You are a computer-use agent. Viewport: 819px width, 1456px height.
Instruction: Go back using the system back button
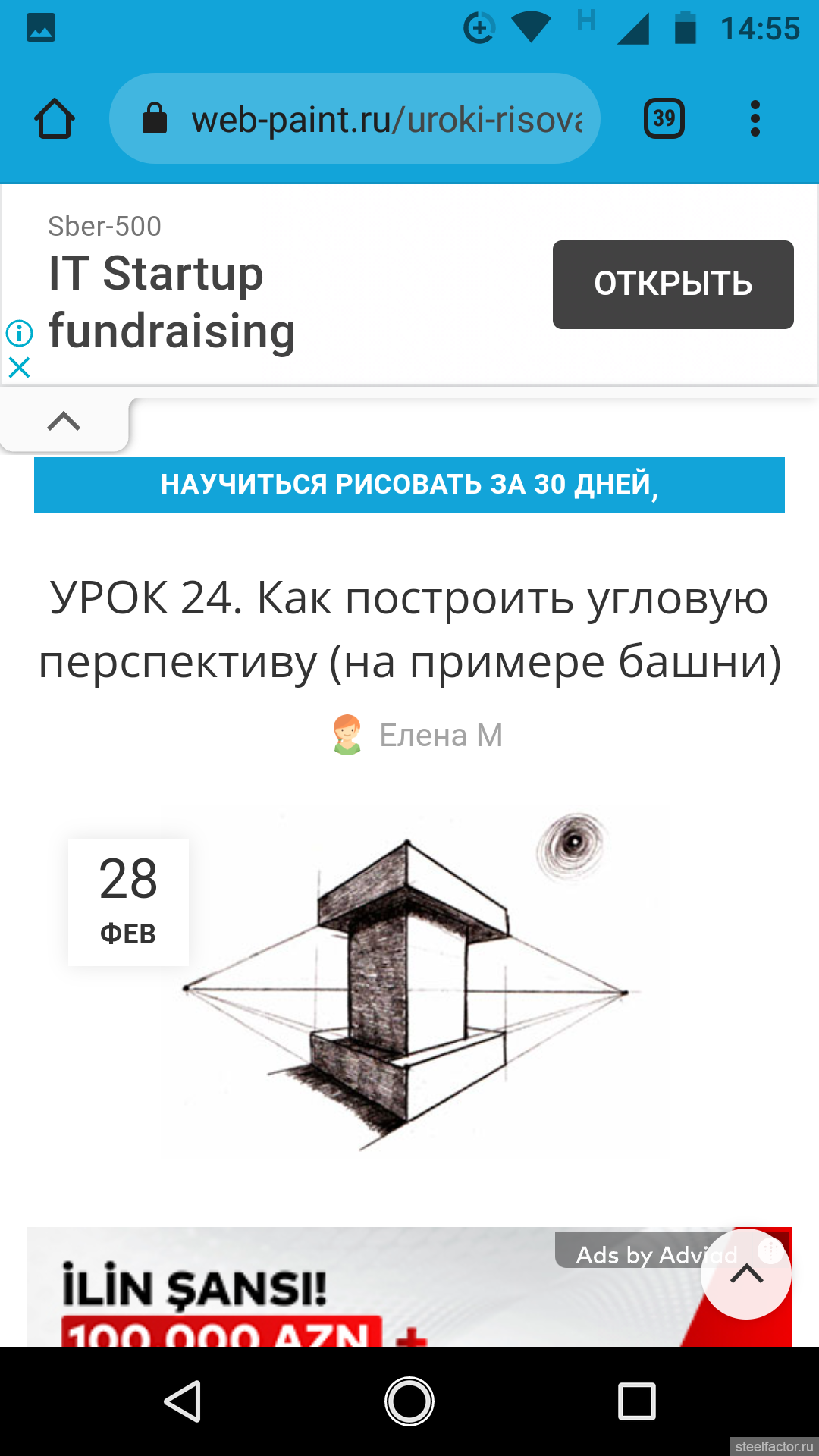(183, 1401)
